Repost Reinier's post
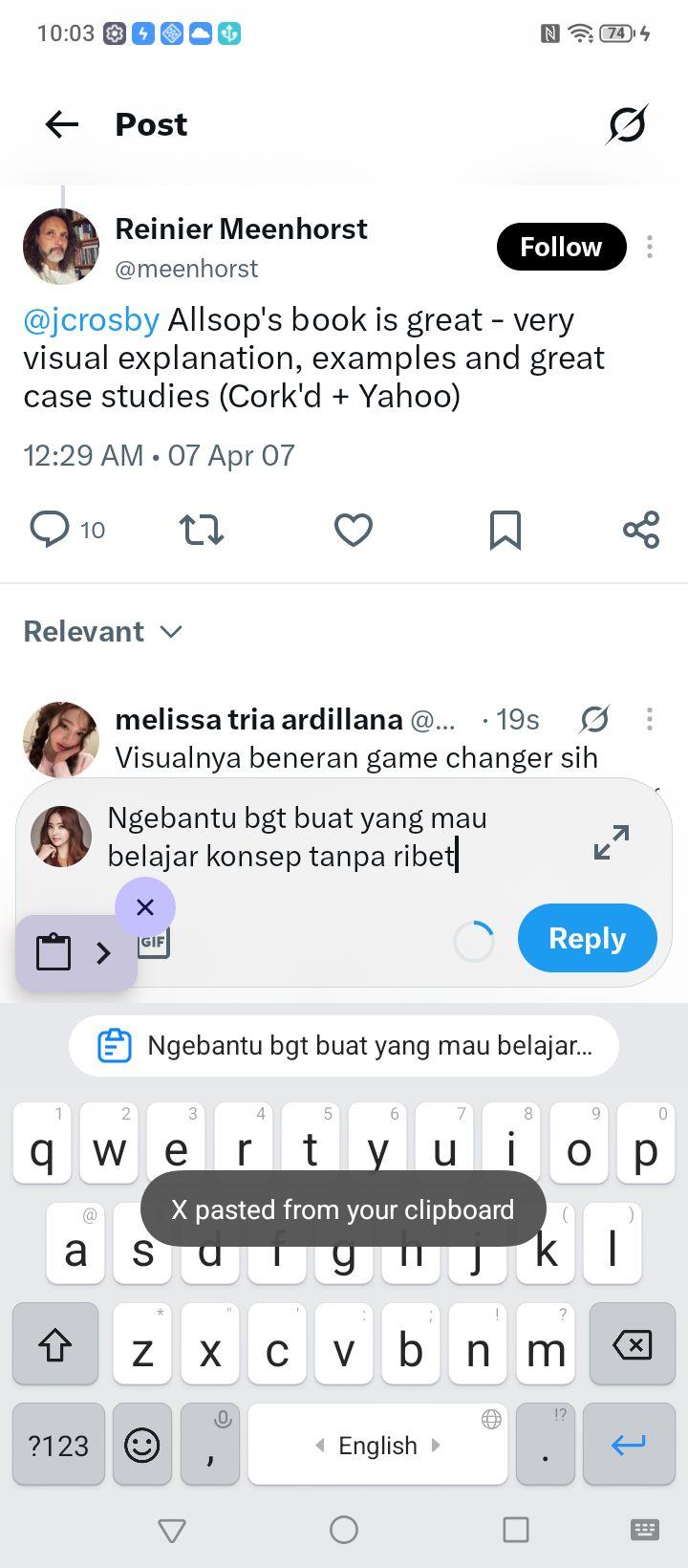 pyautogui.click(x=202, y=530)
